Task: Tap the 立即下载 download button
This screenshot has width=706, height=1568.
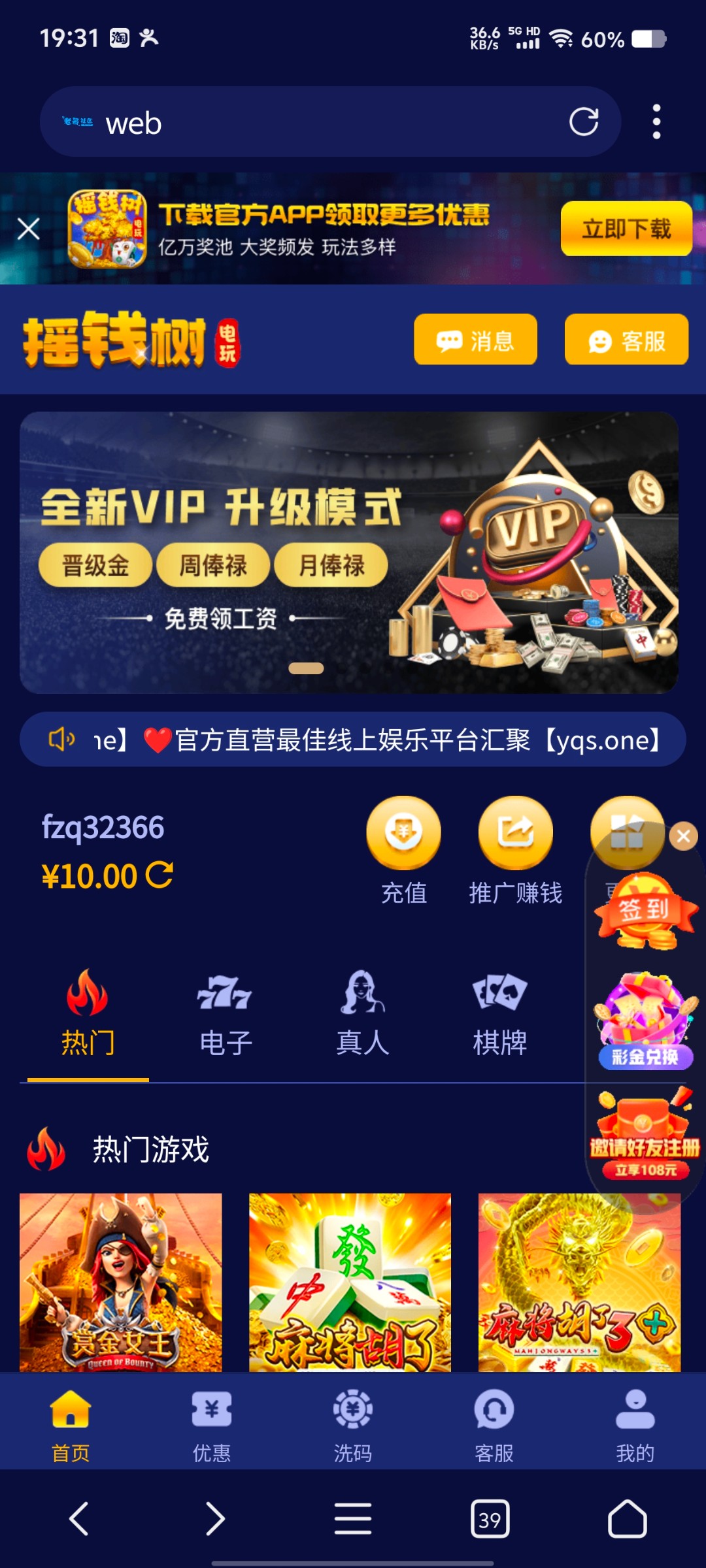Action: 626,229
